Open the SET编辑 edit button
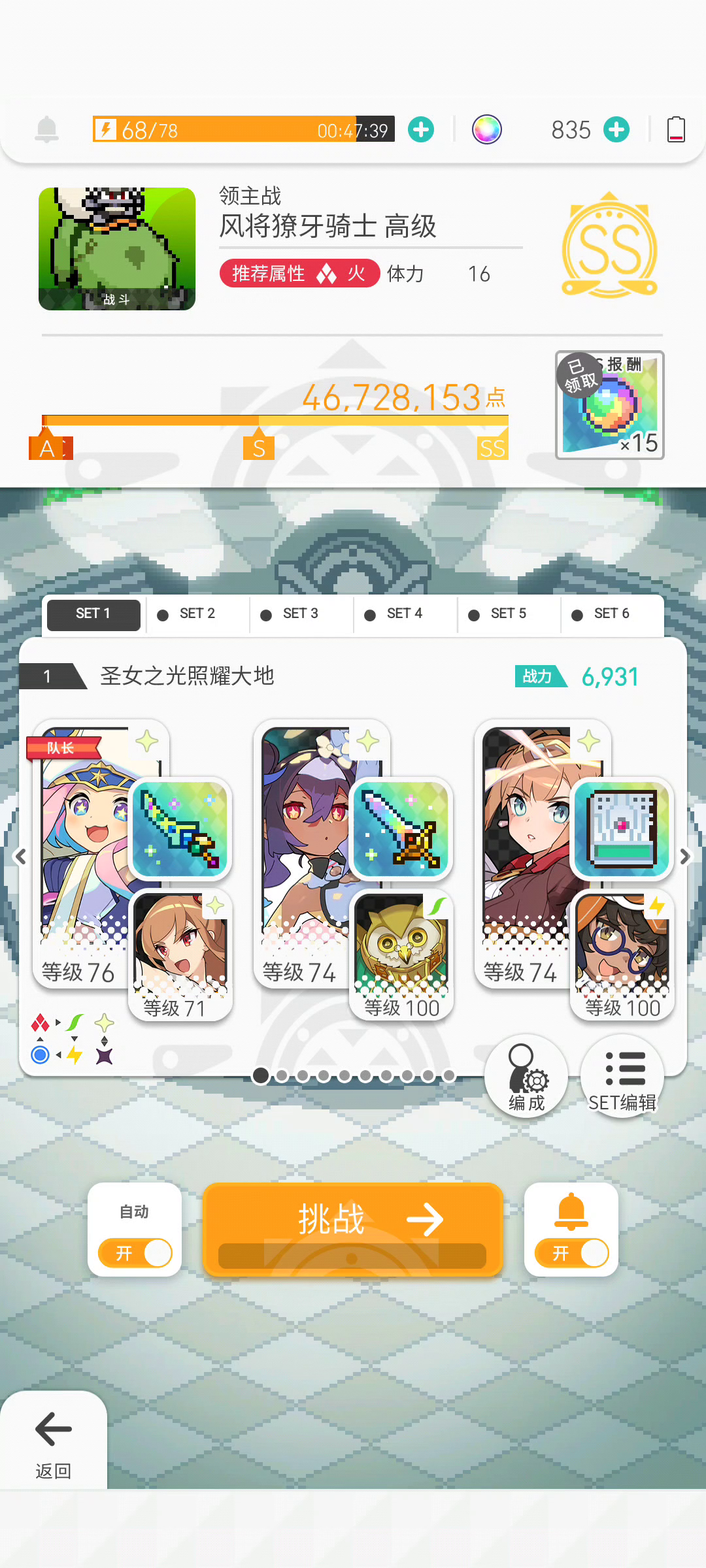The image size is (706, 1568). [622, 1076]
